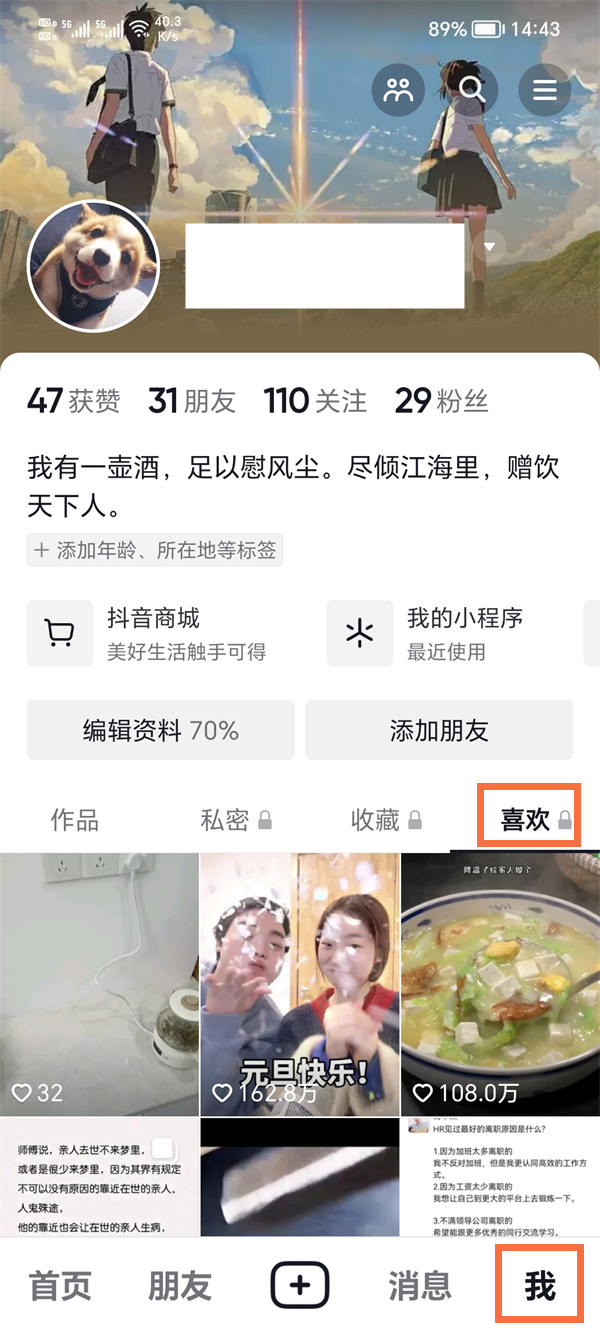Tap 添加朋友 button
The height and width of the screenshot is (1333, 600).
pos(439,731)
